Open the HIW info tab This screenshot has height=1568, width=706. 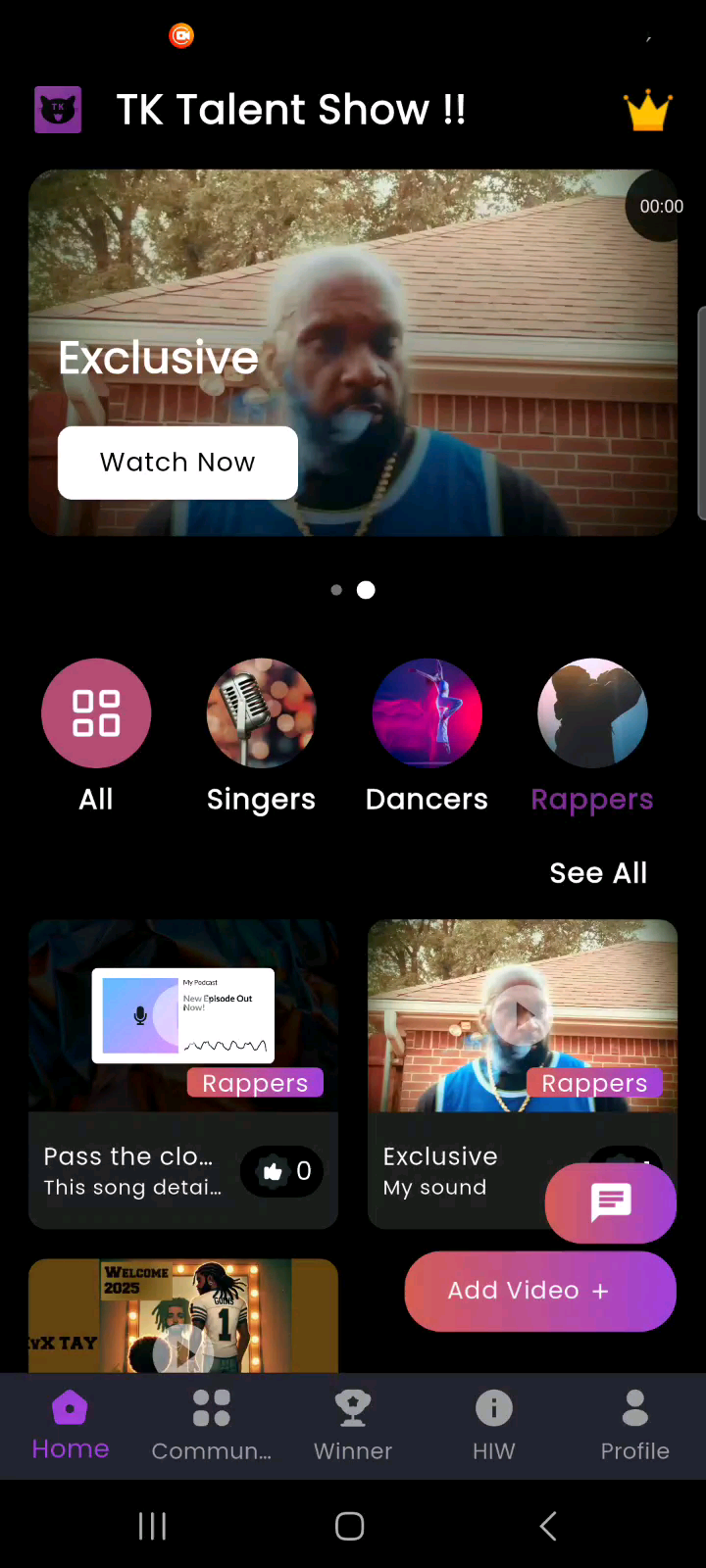point(494,1425)
